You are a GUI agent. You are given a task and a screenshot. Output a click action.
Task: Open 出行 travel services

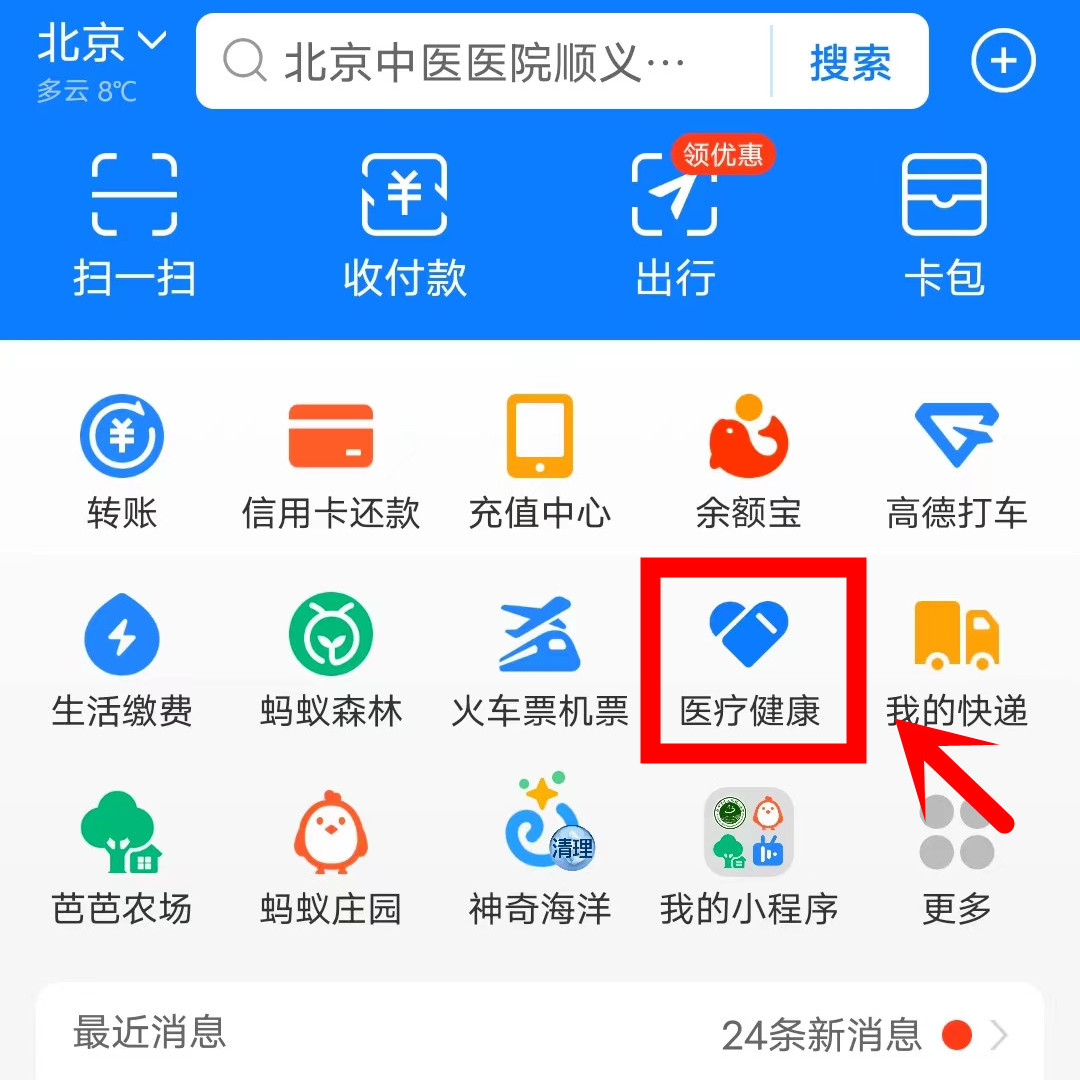pyautogui.click(x=675, y=225)
